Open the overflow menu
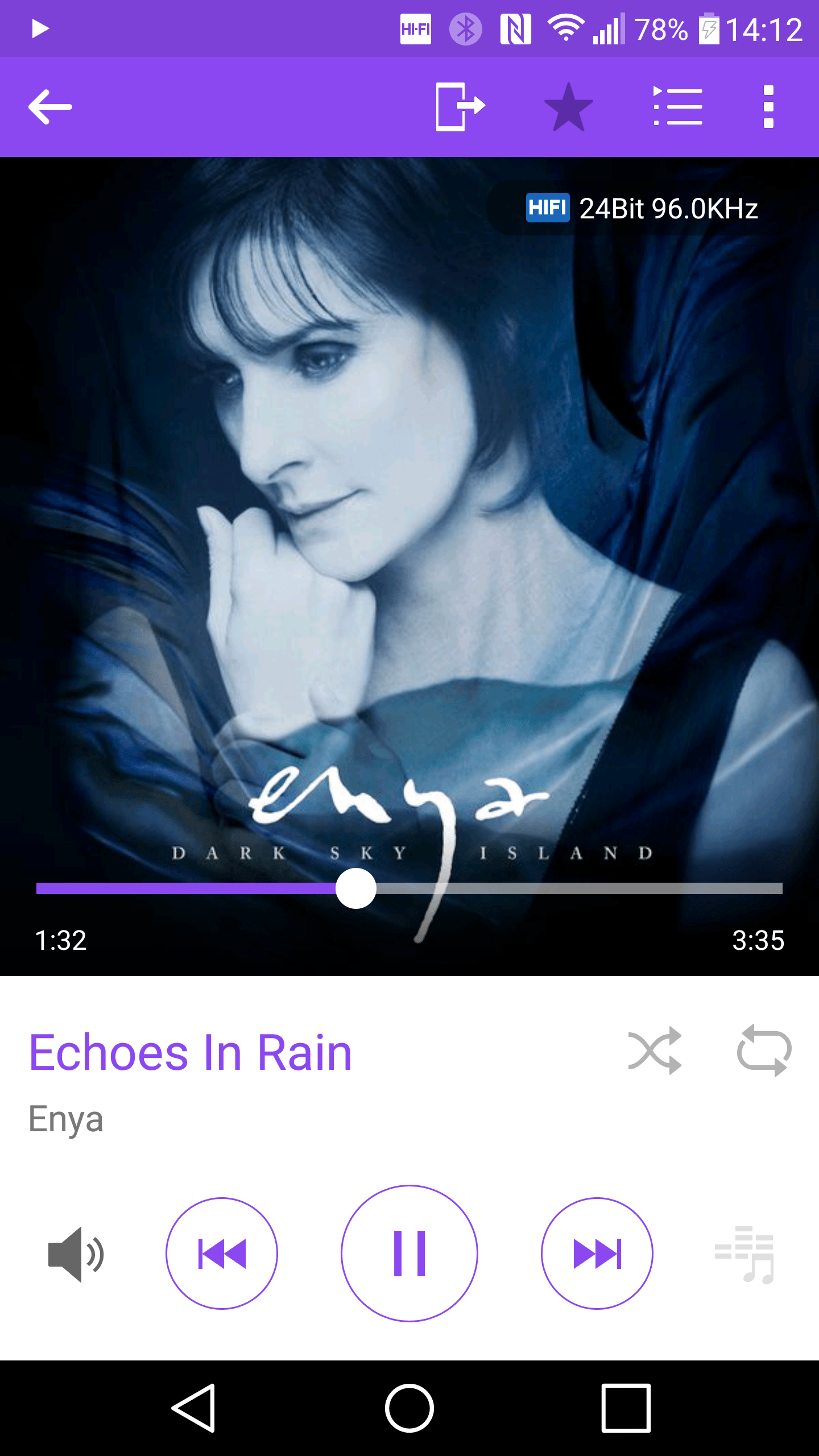The width and height of the screenshot is (819, 1456). pyautogui.click(x=768, y=106)
